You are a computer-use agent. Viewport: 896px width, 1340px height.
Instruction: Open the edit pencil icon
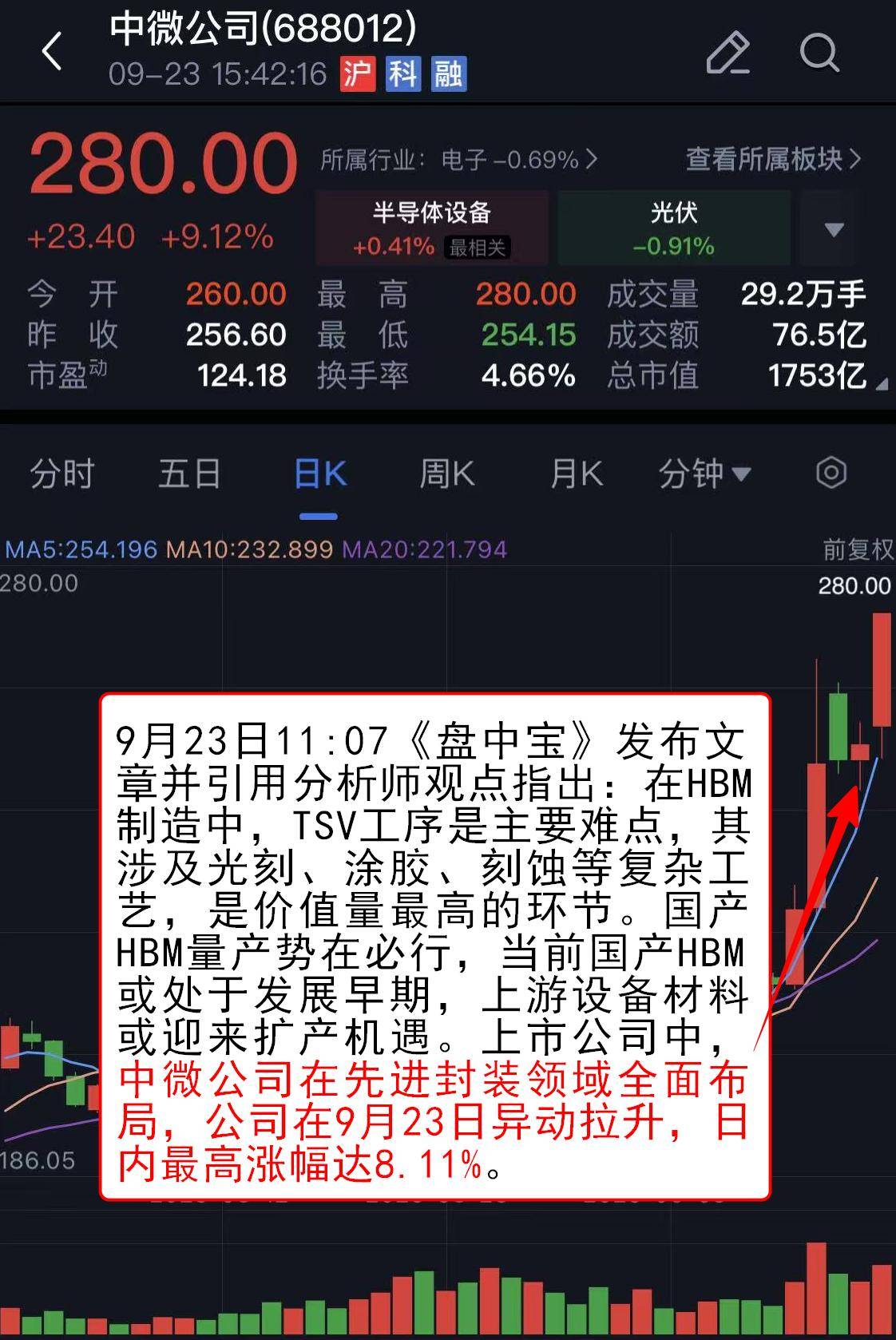[728, 53]
